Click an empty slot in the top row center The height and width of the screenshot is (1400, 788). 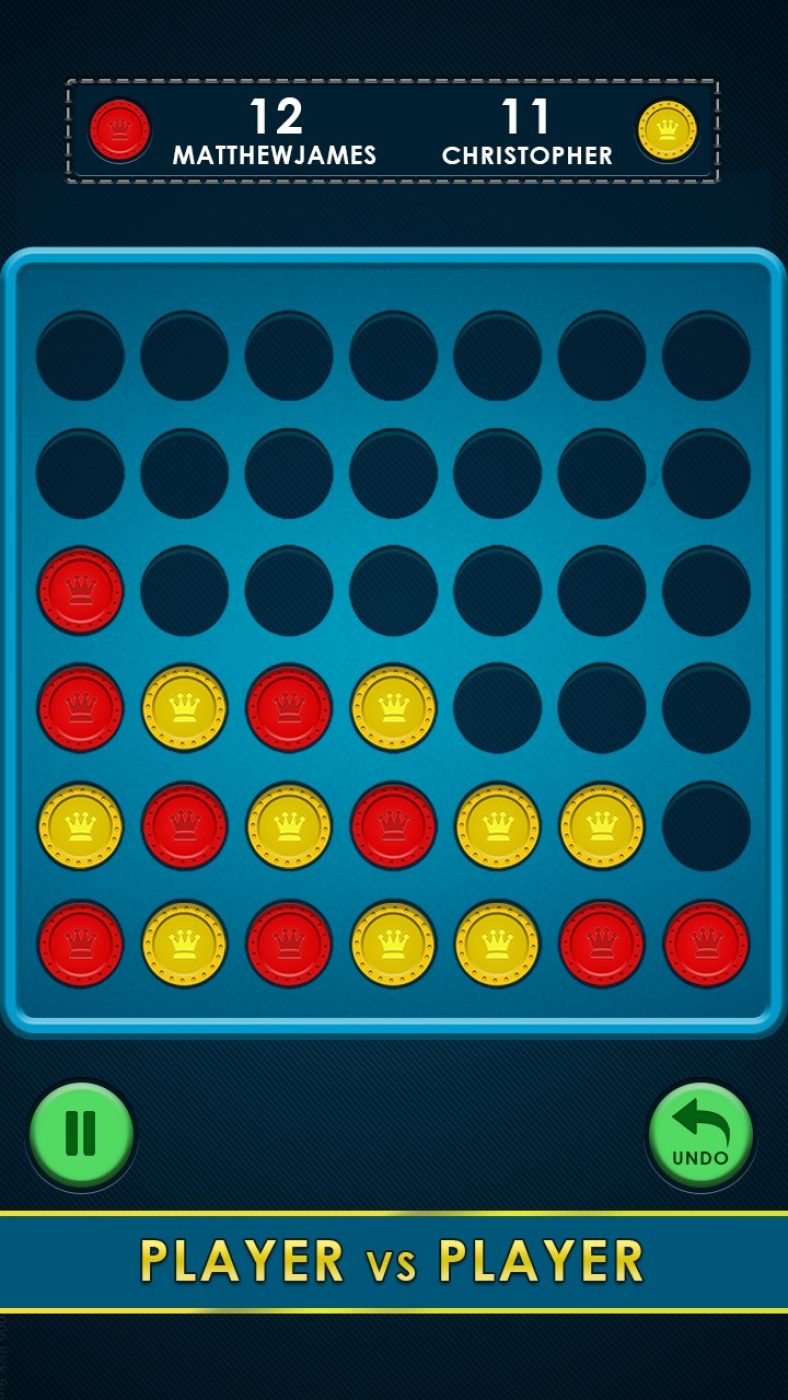392,352
